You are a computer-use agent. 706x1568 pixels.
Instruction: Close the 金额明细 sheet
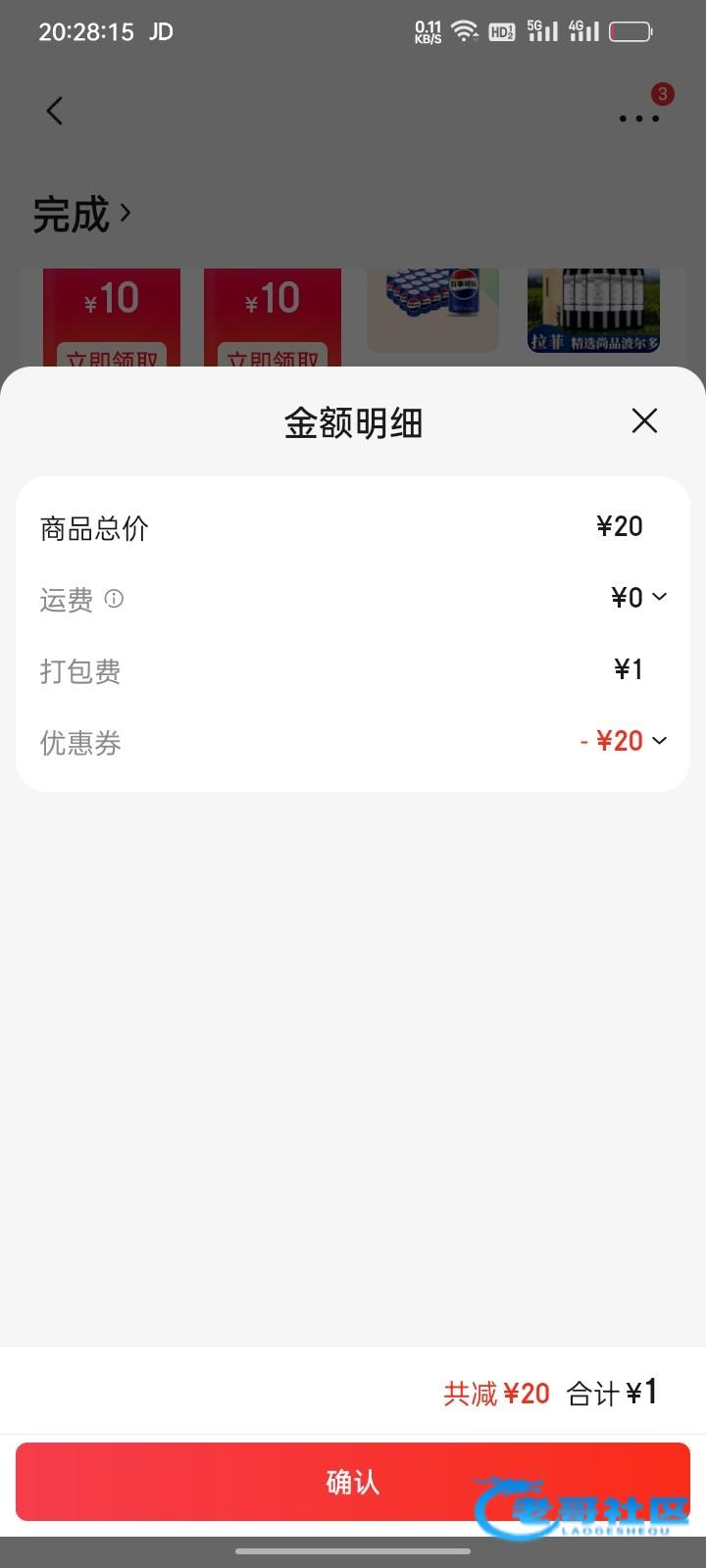coord(644,421)
